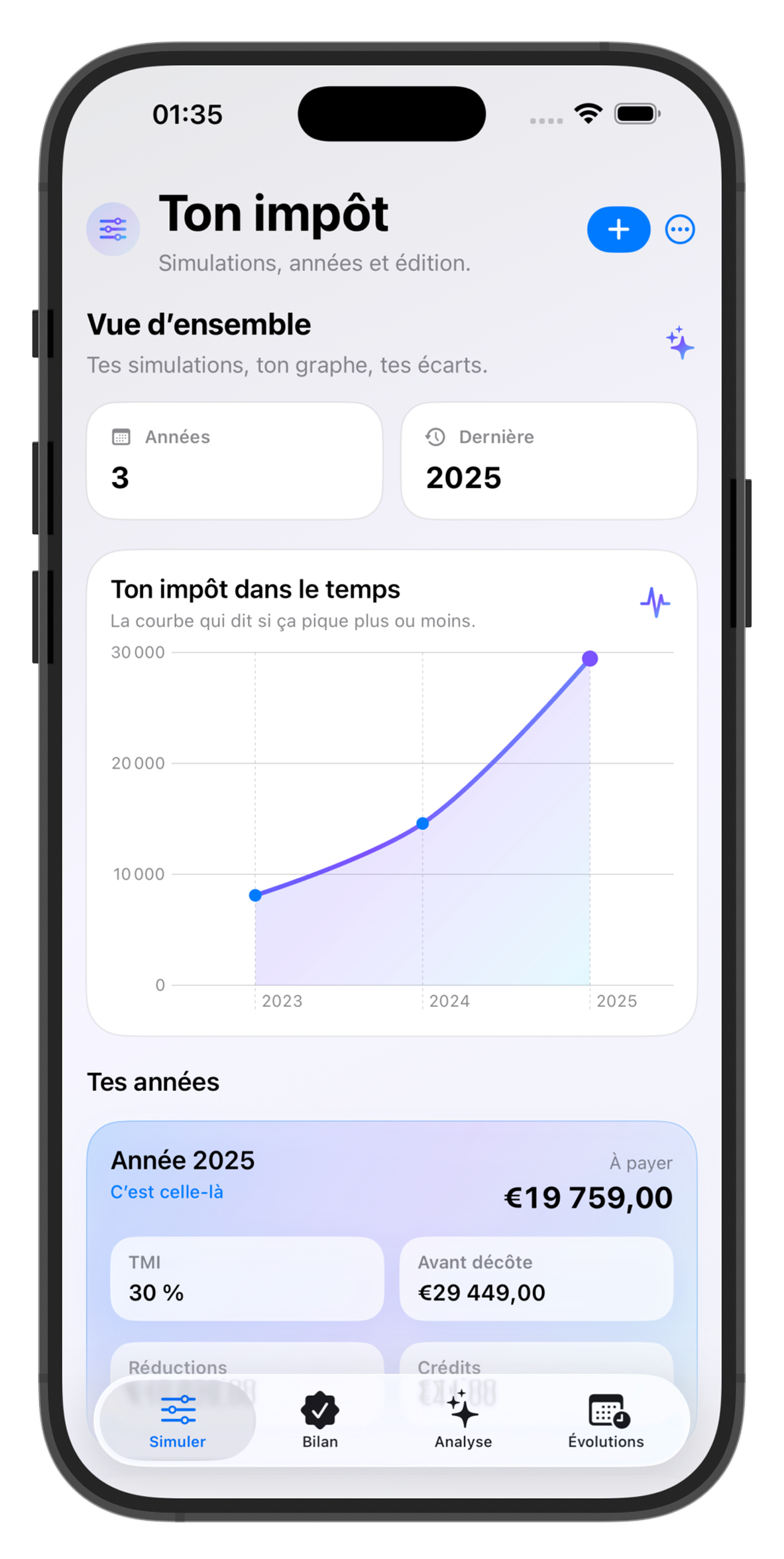Tap the Avant décôte amount tile
Image resolution: width=784 pixels, height=1559 pixels.
point(537,1278)
